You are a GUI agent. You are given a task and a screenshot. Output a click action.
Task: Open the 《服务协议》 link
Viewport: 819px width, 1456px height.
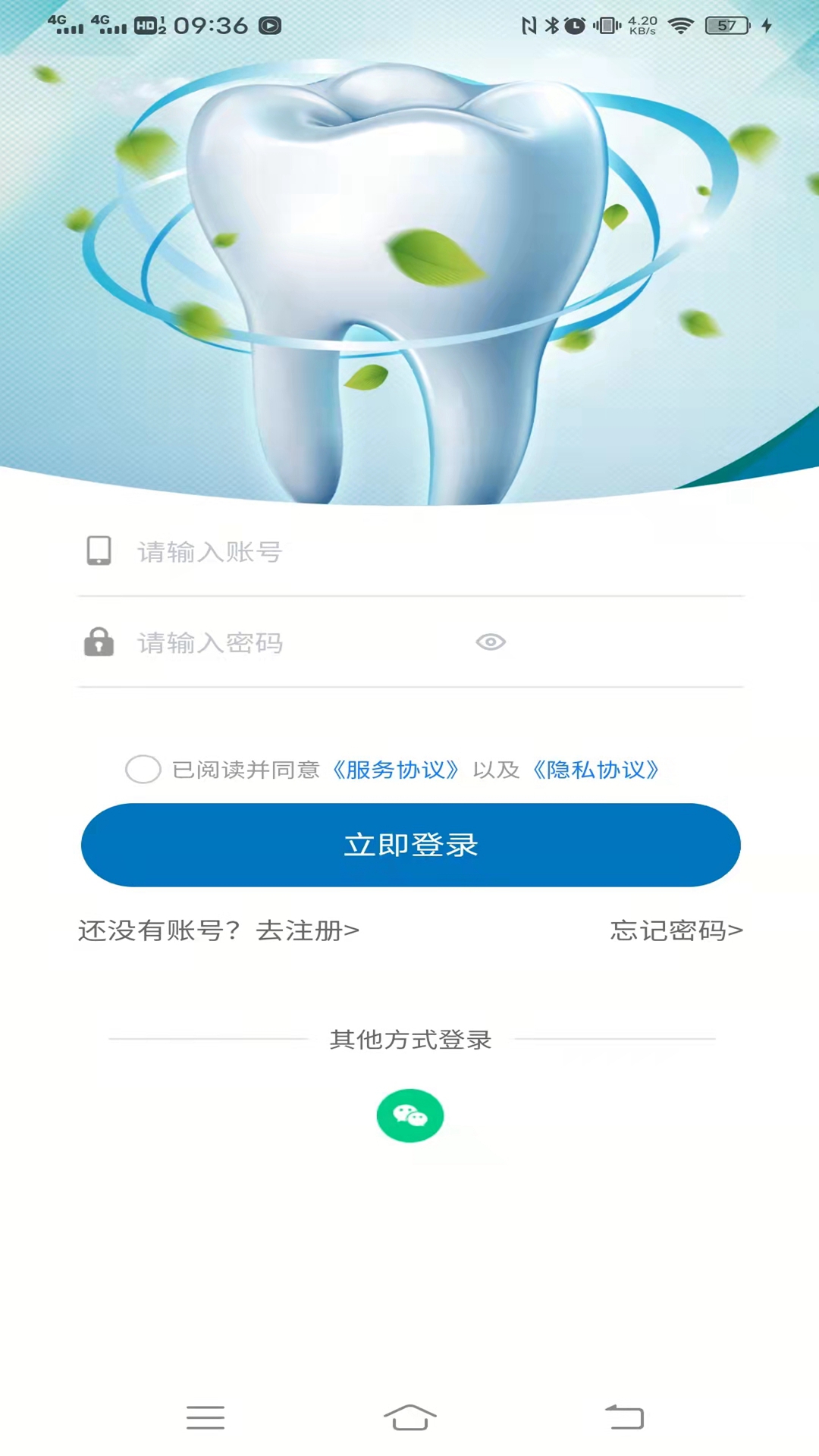coord(396,770)
